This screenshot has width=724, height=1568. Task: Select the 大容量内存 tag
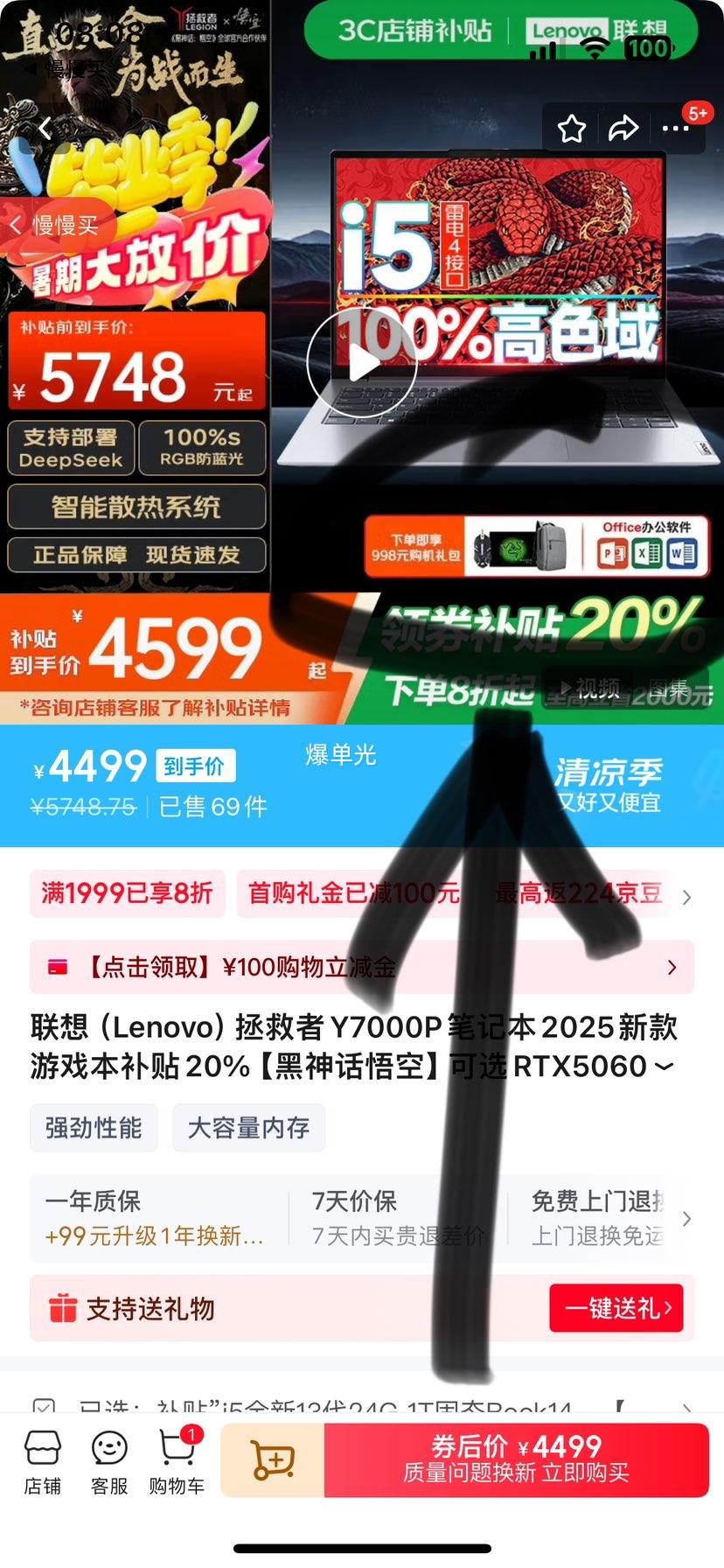tap(248, 1128)
